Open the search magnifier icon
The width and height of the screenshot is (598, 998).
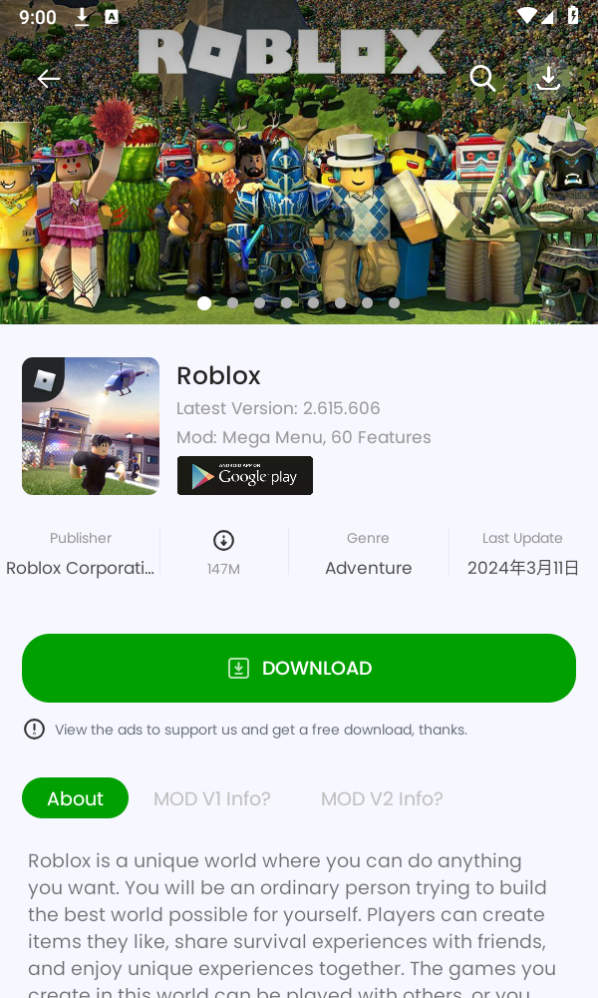(482, 79)
